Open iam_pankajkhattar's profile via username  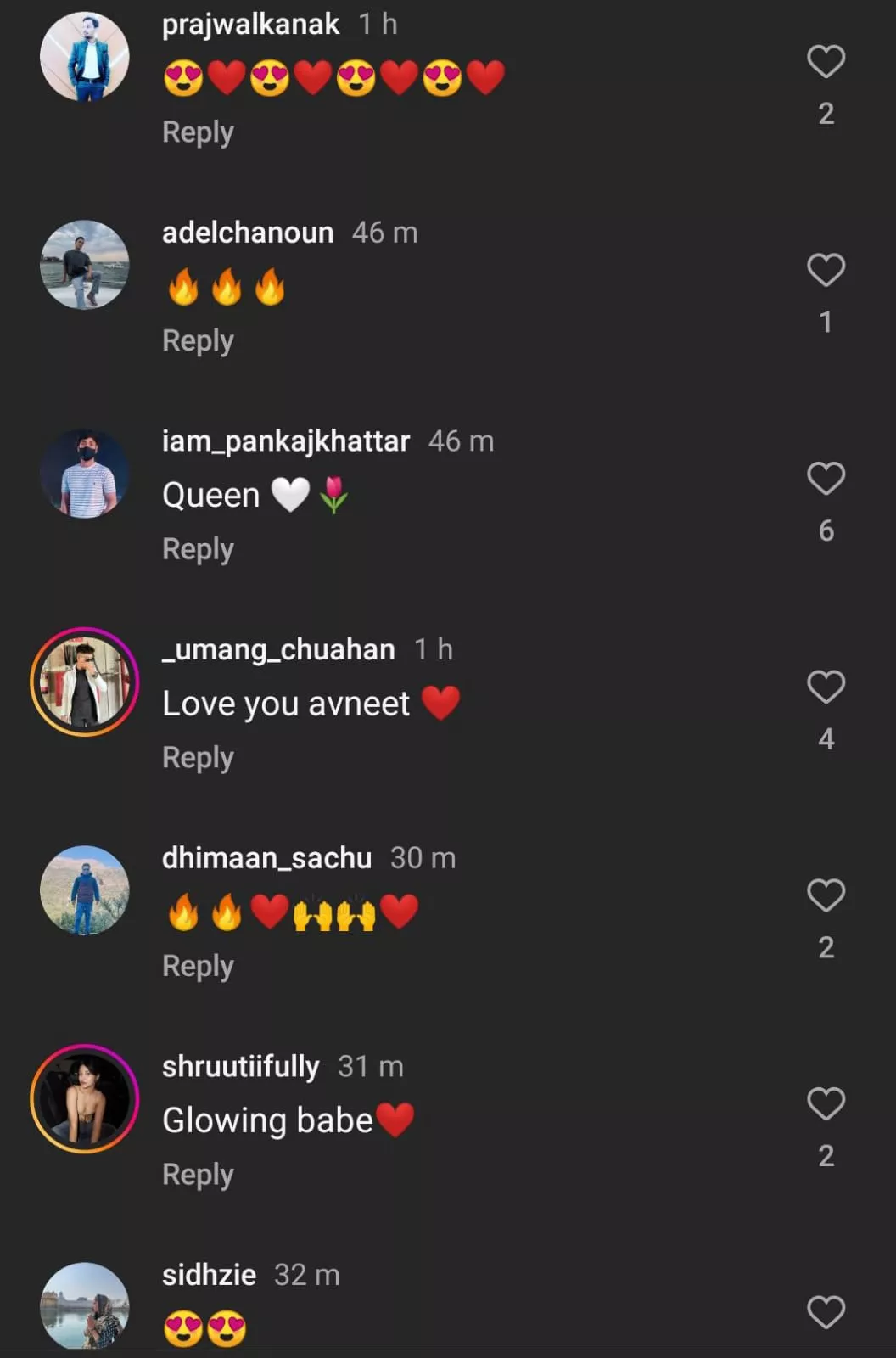[x=285, y=441]
